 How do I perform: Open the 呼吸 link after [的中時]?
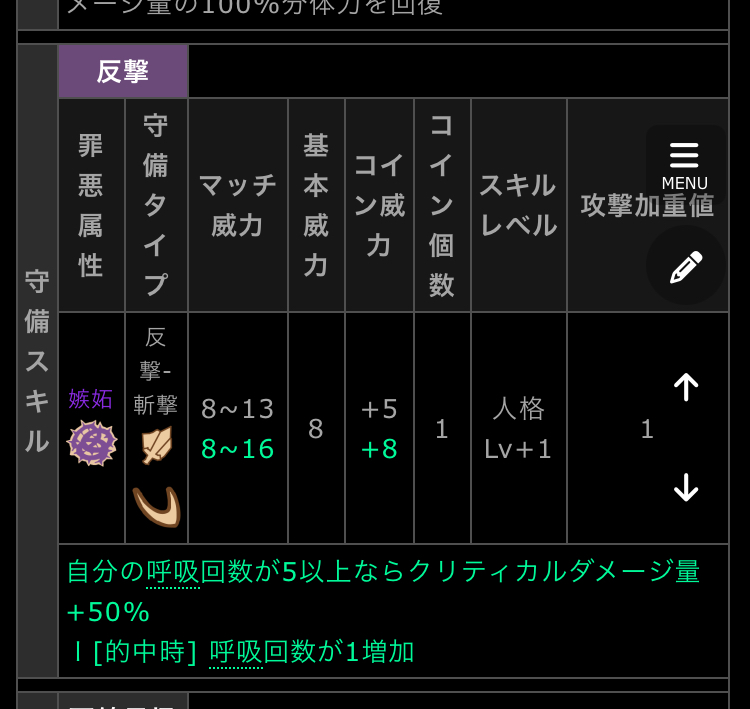tap(236, 652)
